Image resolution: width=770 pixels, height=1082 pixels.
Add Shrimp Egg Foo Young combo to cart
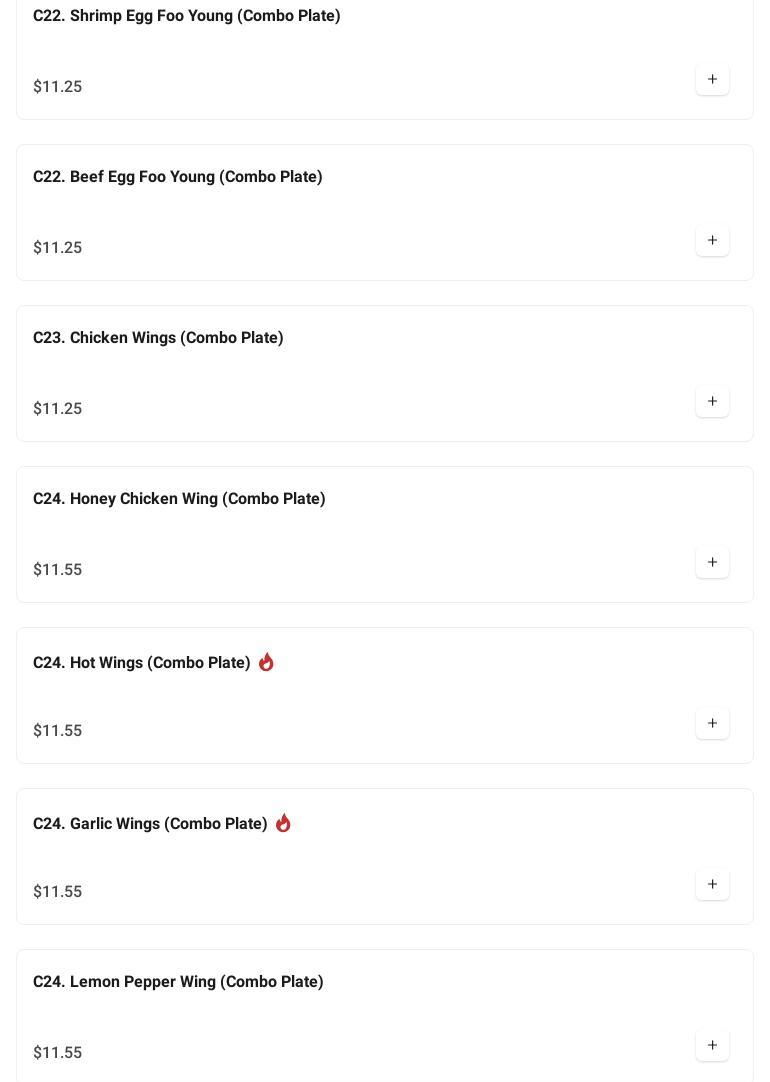pyautogui.click(x=712, y=80)
